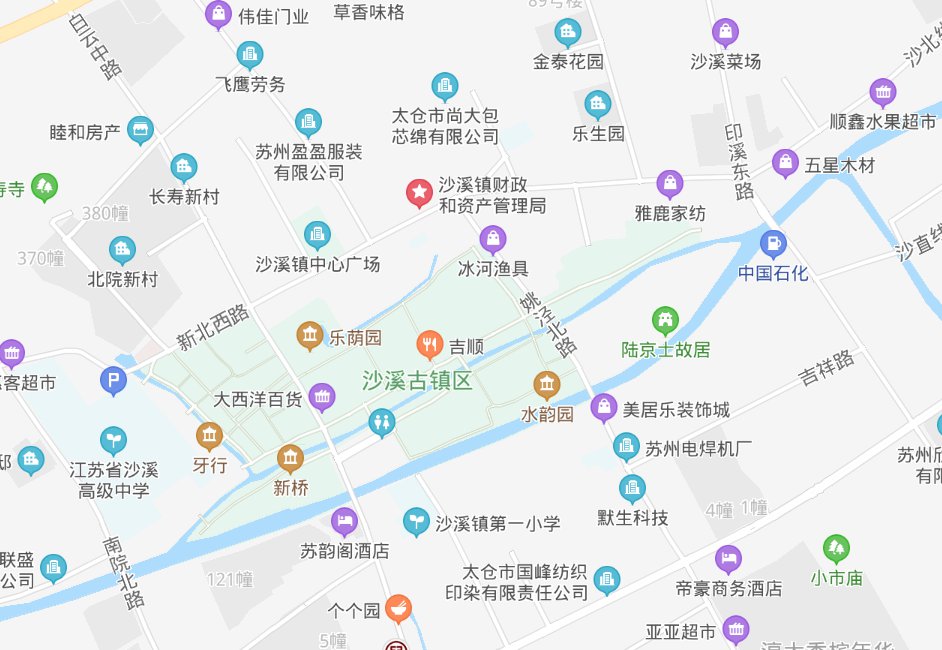Viewport: 942px width, 650px height.
Task: Open the 乐荫园 landmark marker
Action: pyautogui.click(x=310, y=336)
